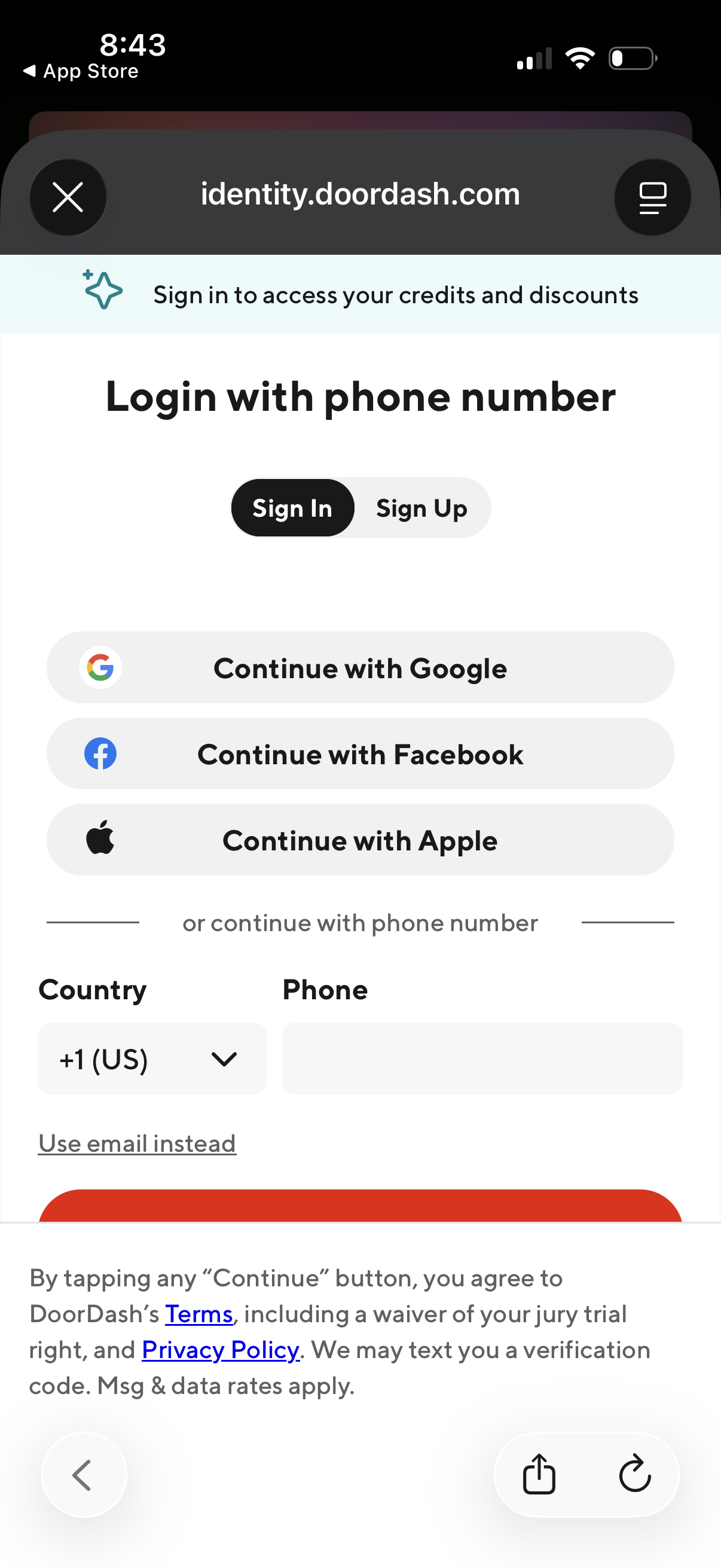Share this page via the share icon

pyautogui.click(x=539, y=1475)
